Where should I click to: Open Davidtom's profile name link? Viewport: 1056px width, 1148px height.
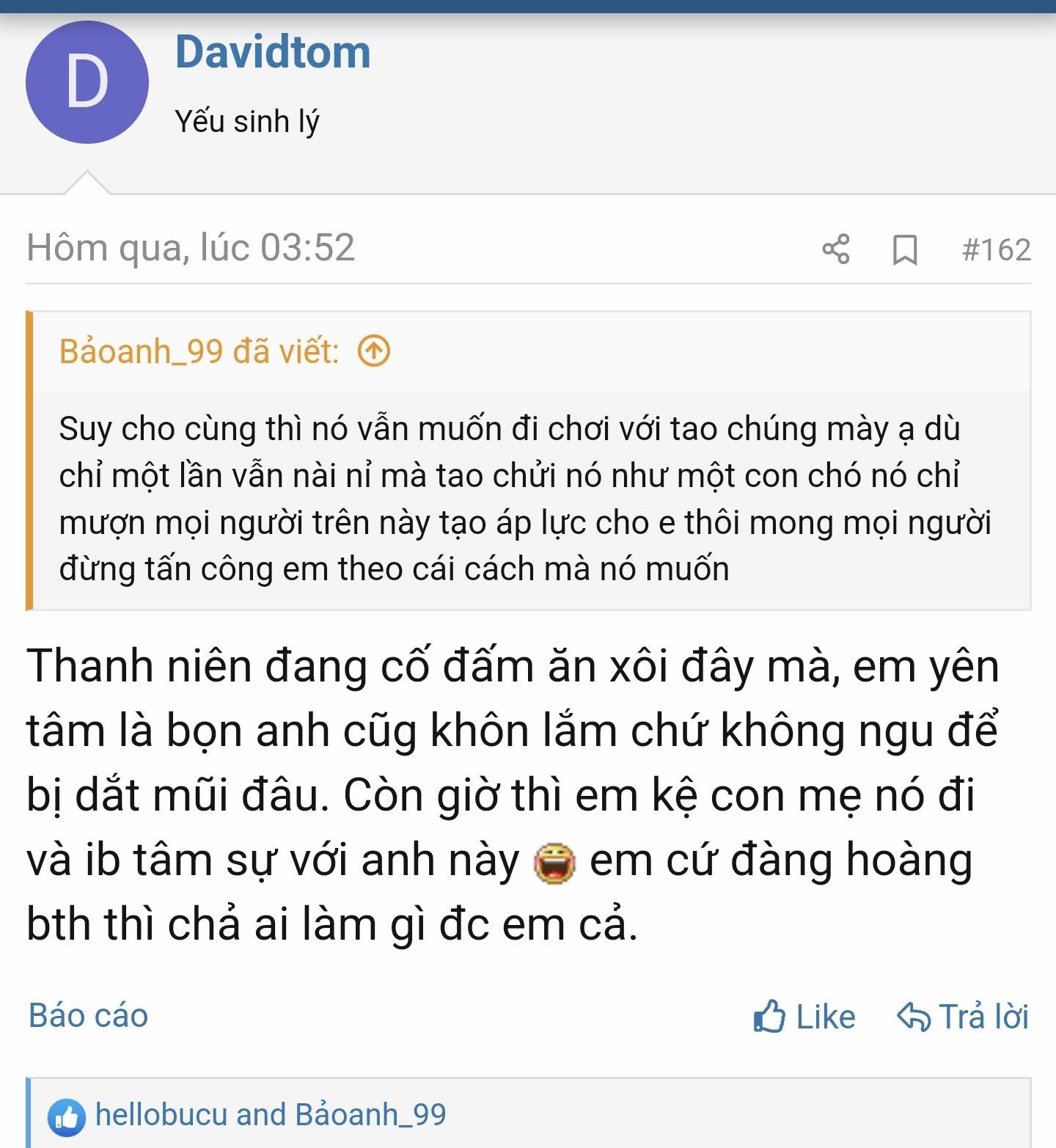pos(273,53)
